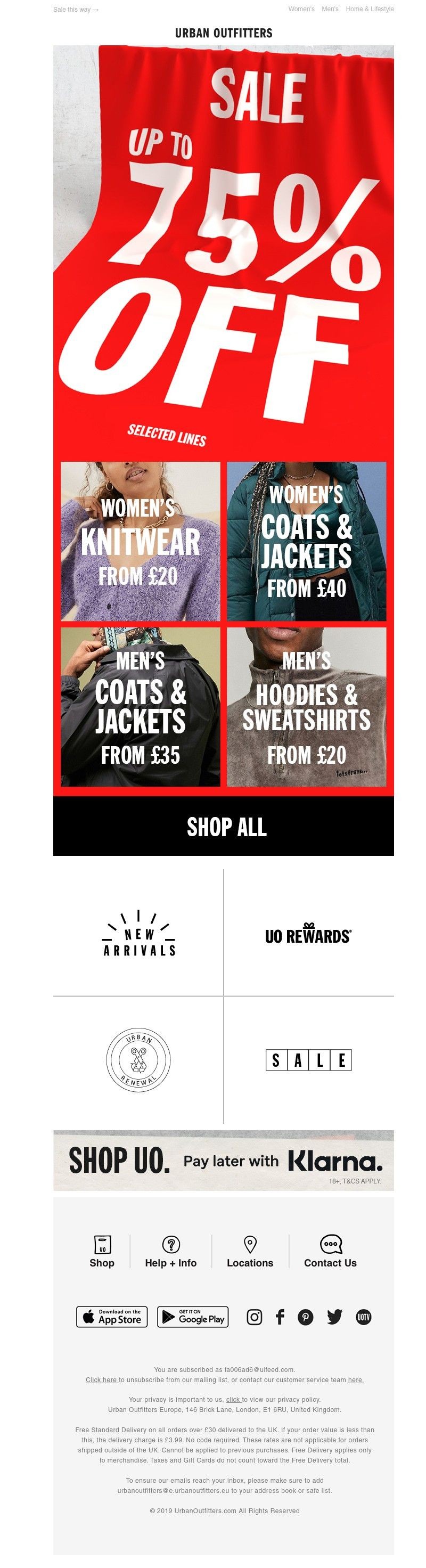426x1568 pixels.
Task: Open Men's Coats & Jackets tile
Action: coord(140,707)
